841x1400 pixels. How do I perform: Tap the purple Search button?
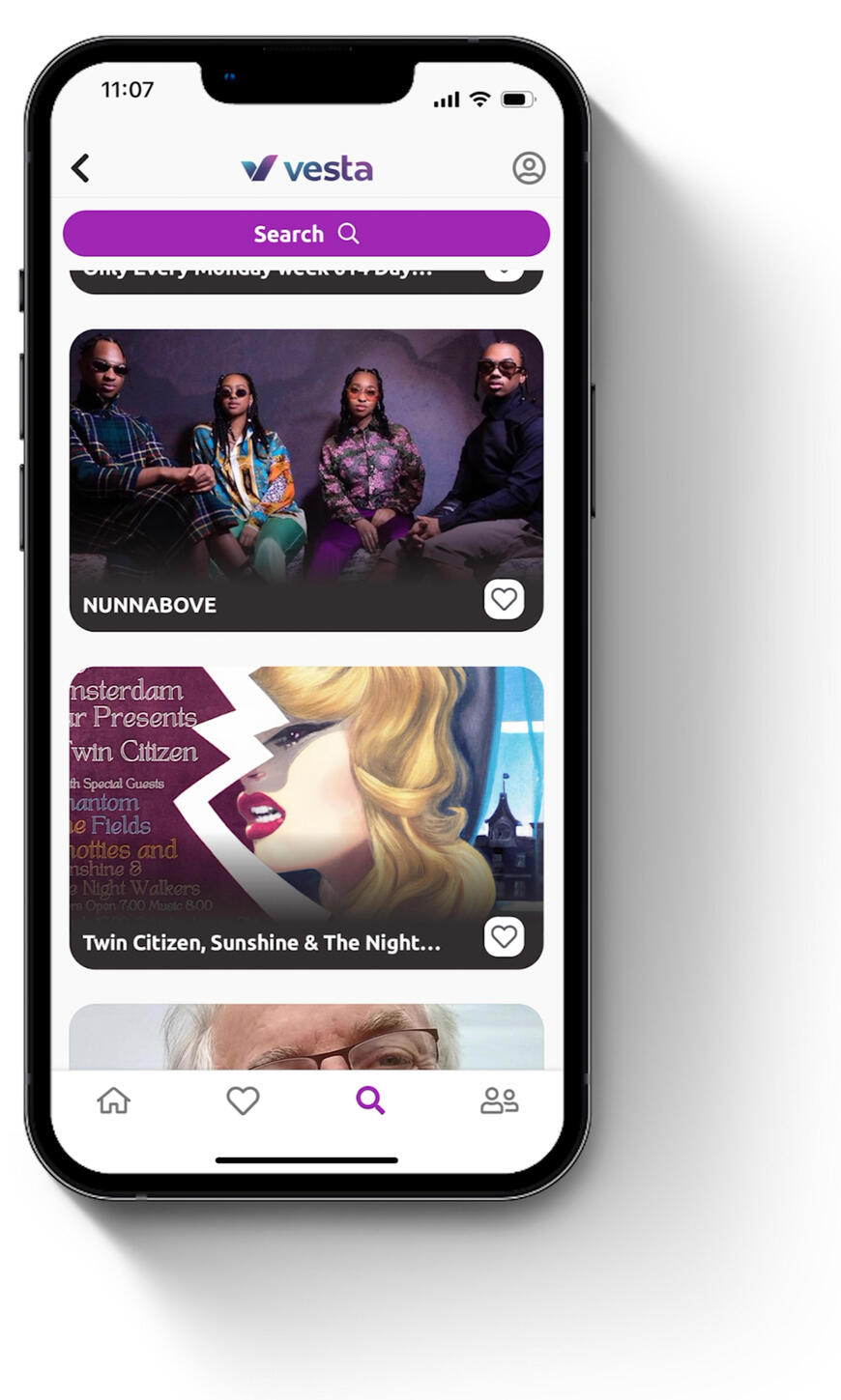click(306, 234)
